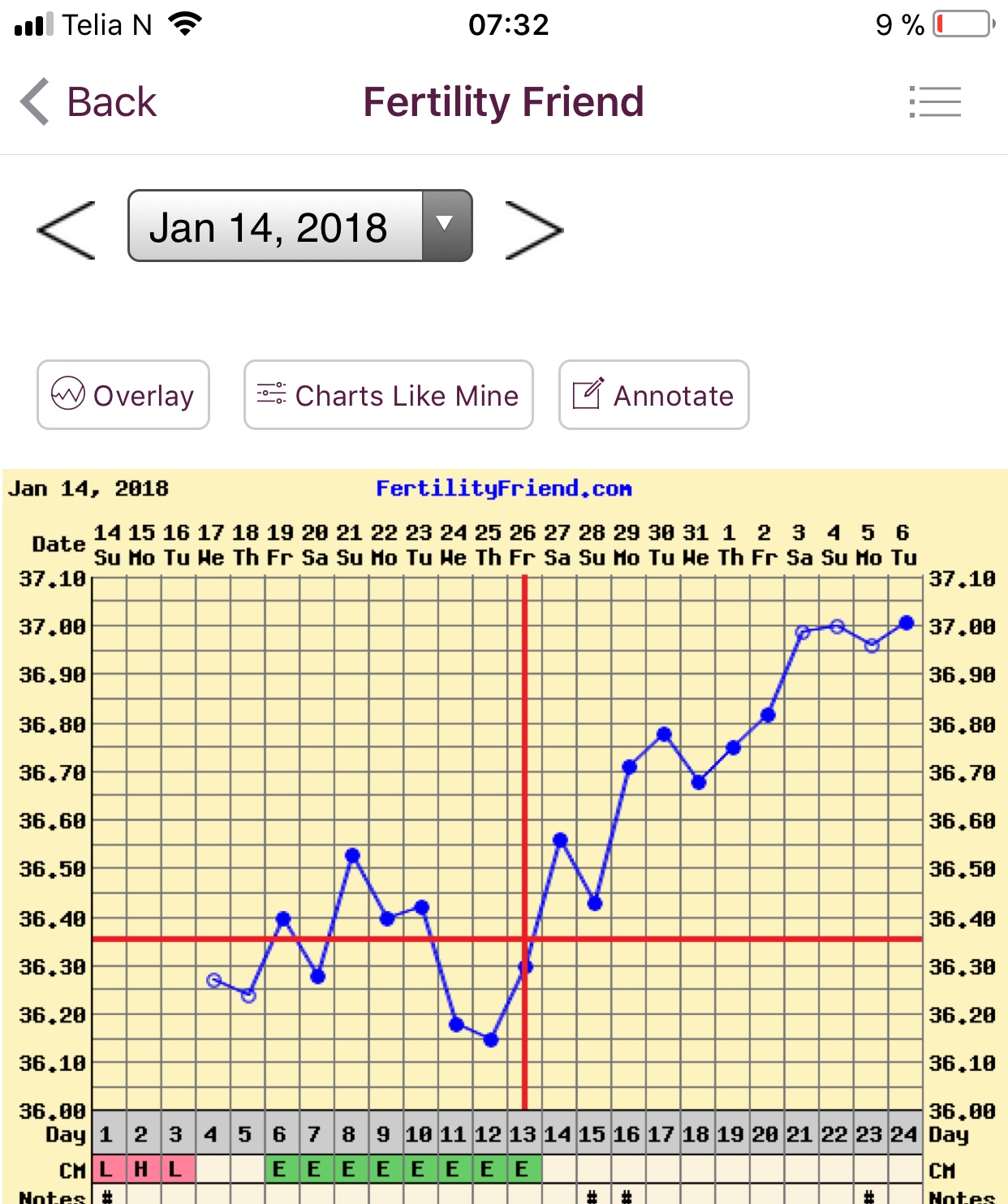The image size is (1008, 1204).
Task: Go back to the previous screen
Action: pyautogui.click(x=88, y=102)
